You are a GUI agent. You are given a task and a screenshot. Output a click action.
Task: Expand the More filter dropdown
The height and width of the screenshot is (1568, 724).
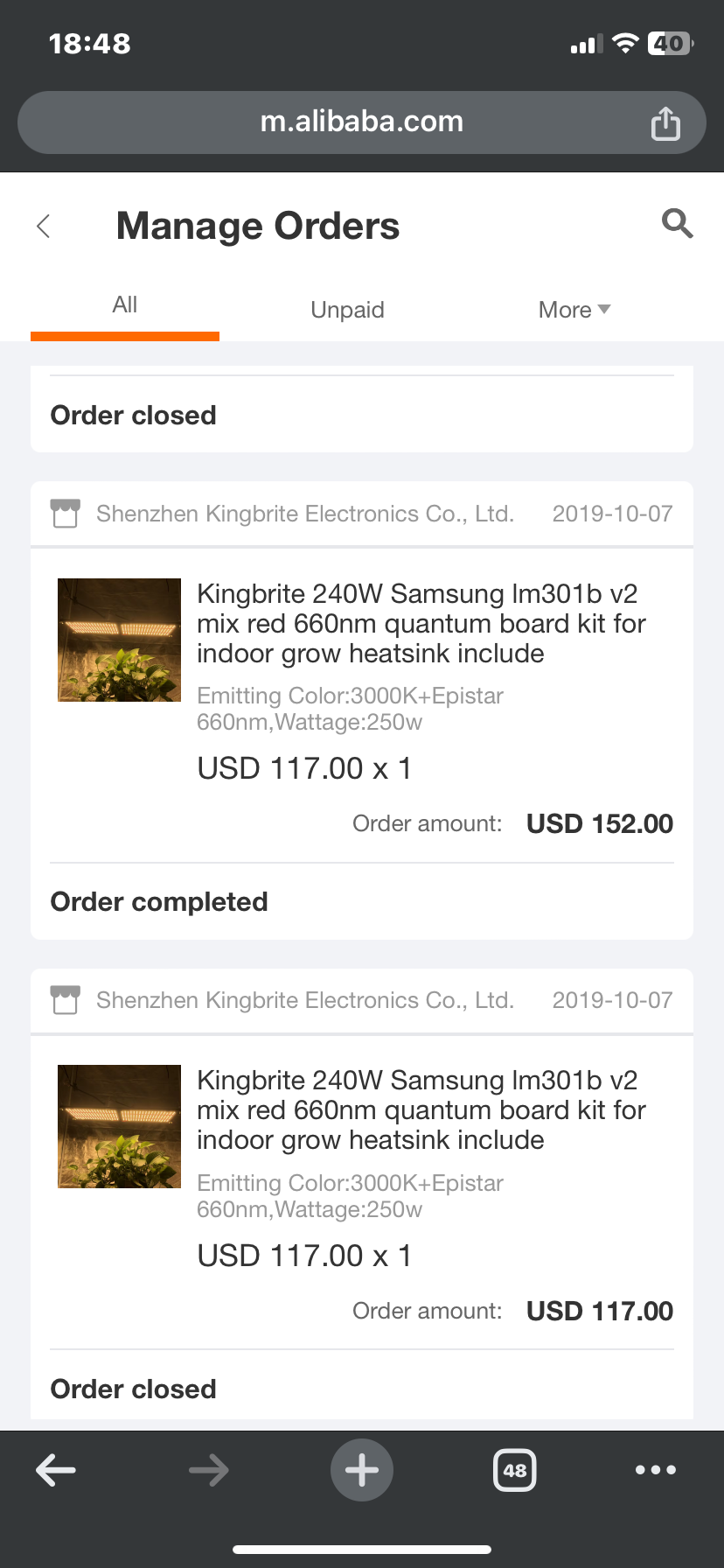pos(574,310)
